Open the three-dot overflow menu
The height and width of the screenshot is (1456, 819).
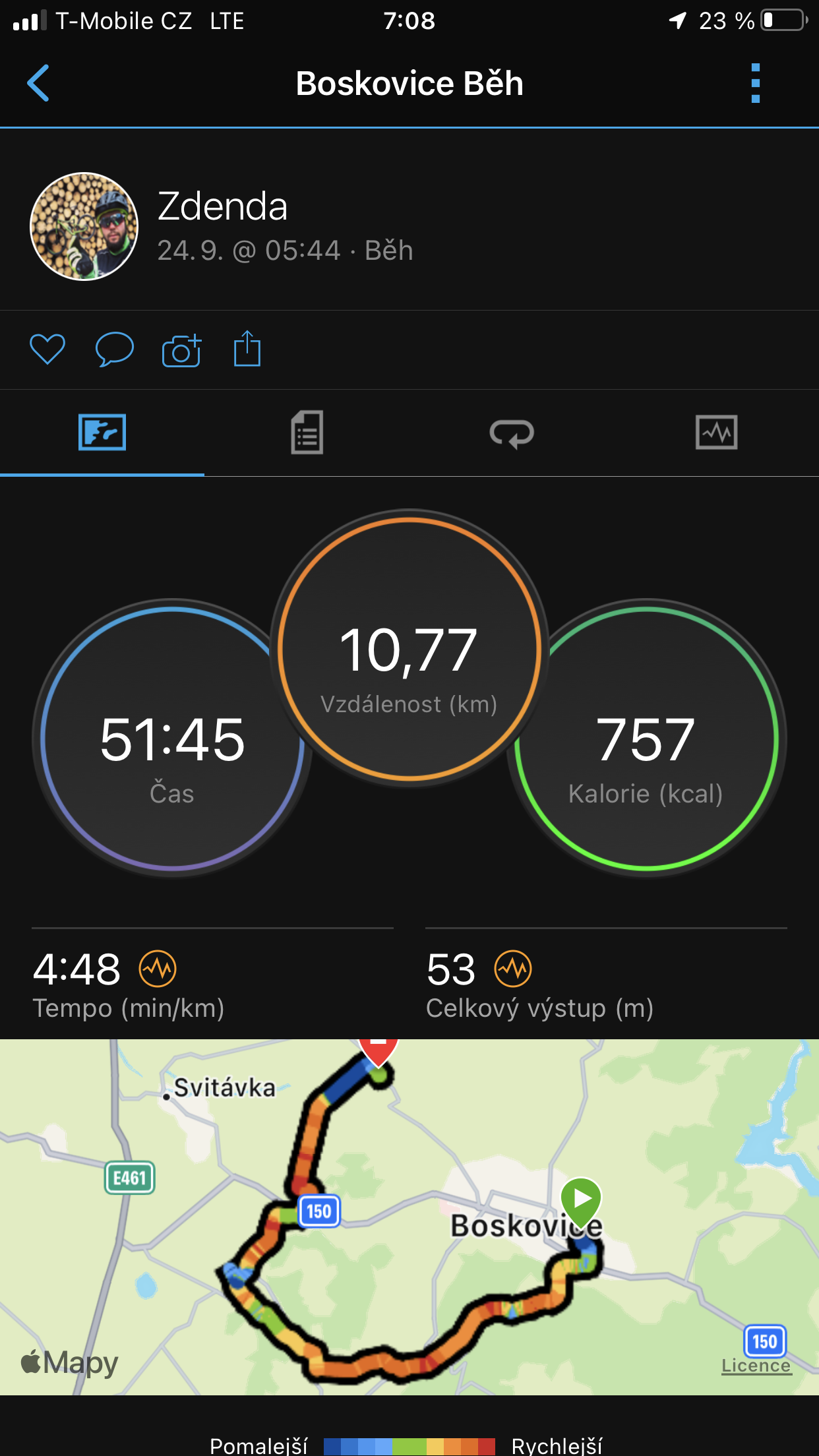756,83
